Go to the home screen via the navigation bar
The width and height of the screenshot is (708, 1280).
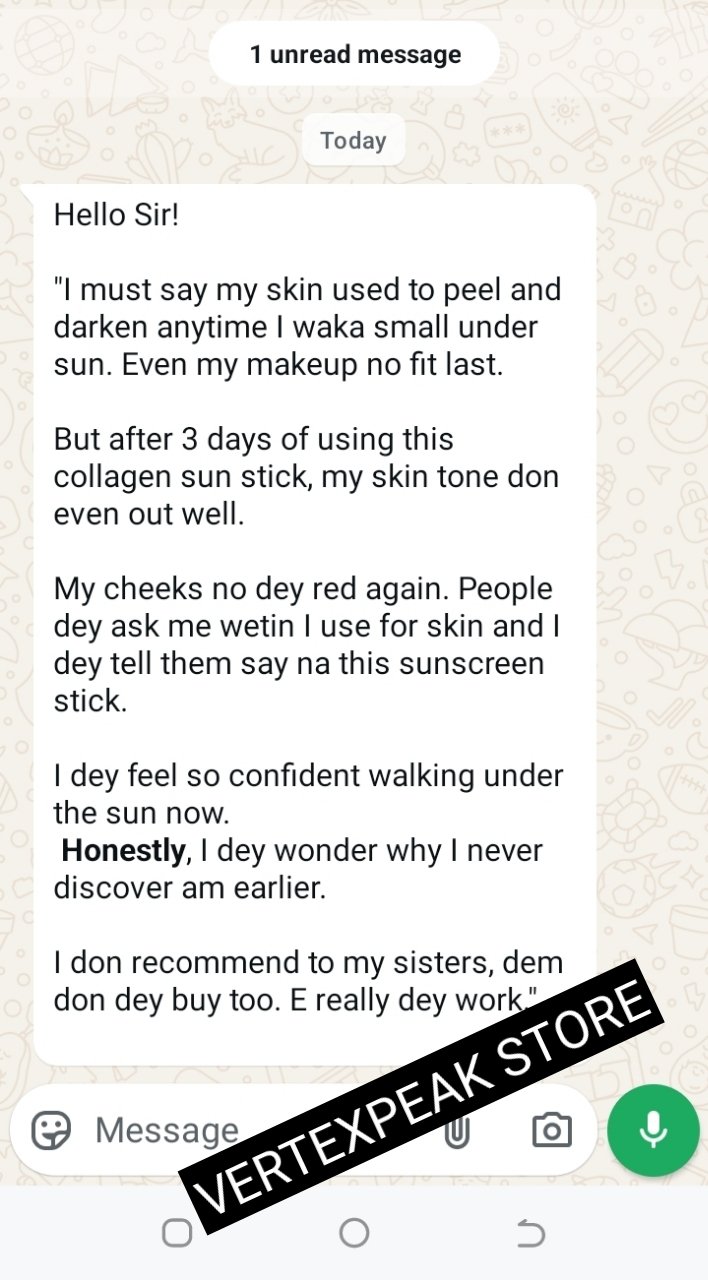click(x=354, y=1233)
